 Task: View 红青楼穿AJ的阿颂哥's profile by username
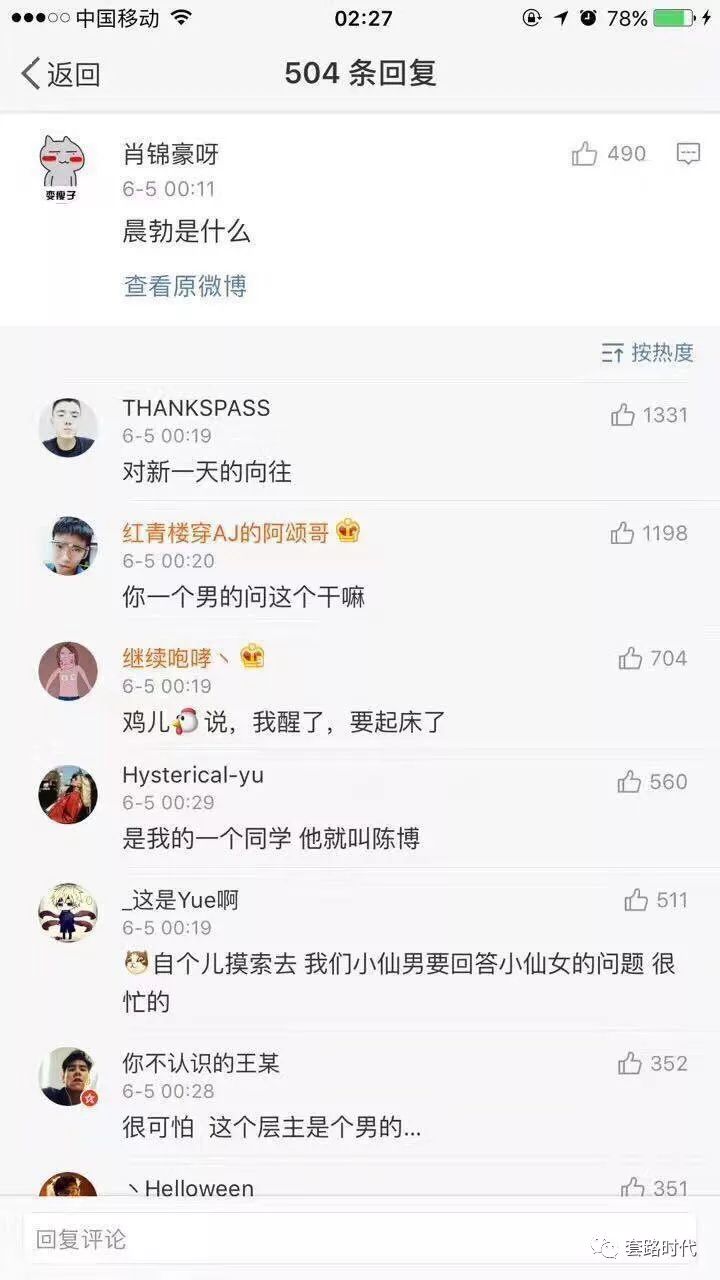coord(225,533)
